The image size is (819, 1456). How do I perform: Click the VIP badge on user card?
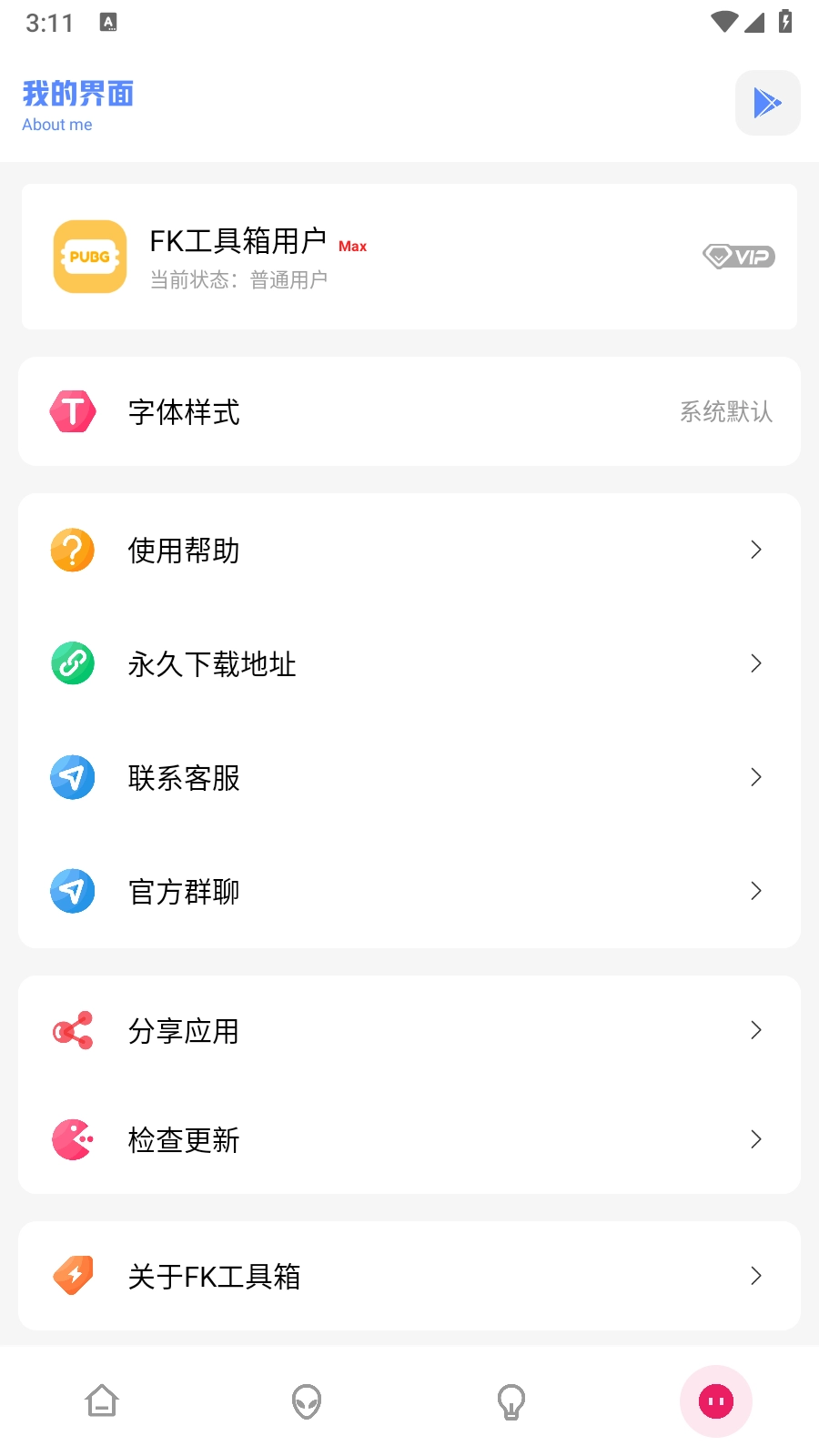(738, 257)
